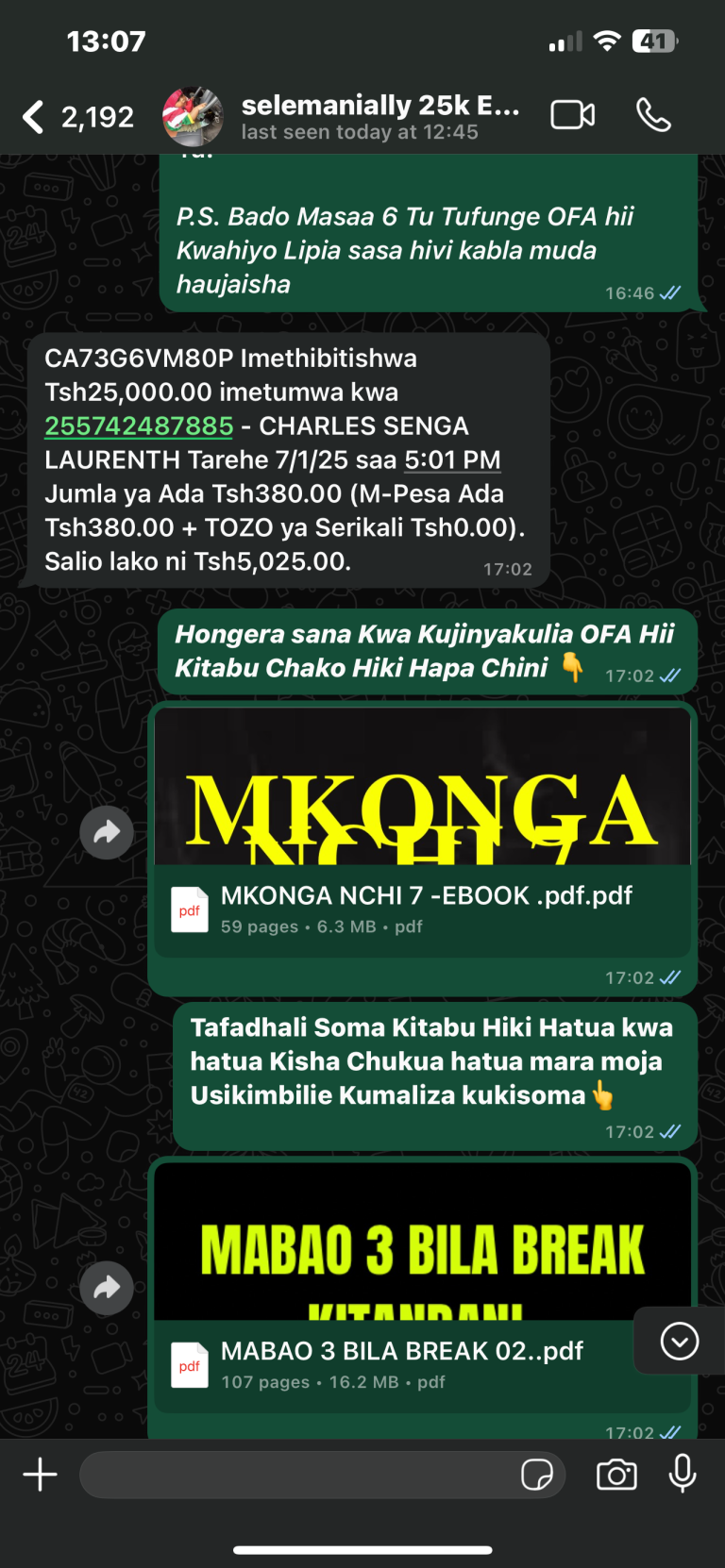Go back to the chats list
The width and height of the screenshot is (725, 1568).
coord(34,117)
